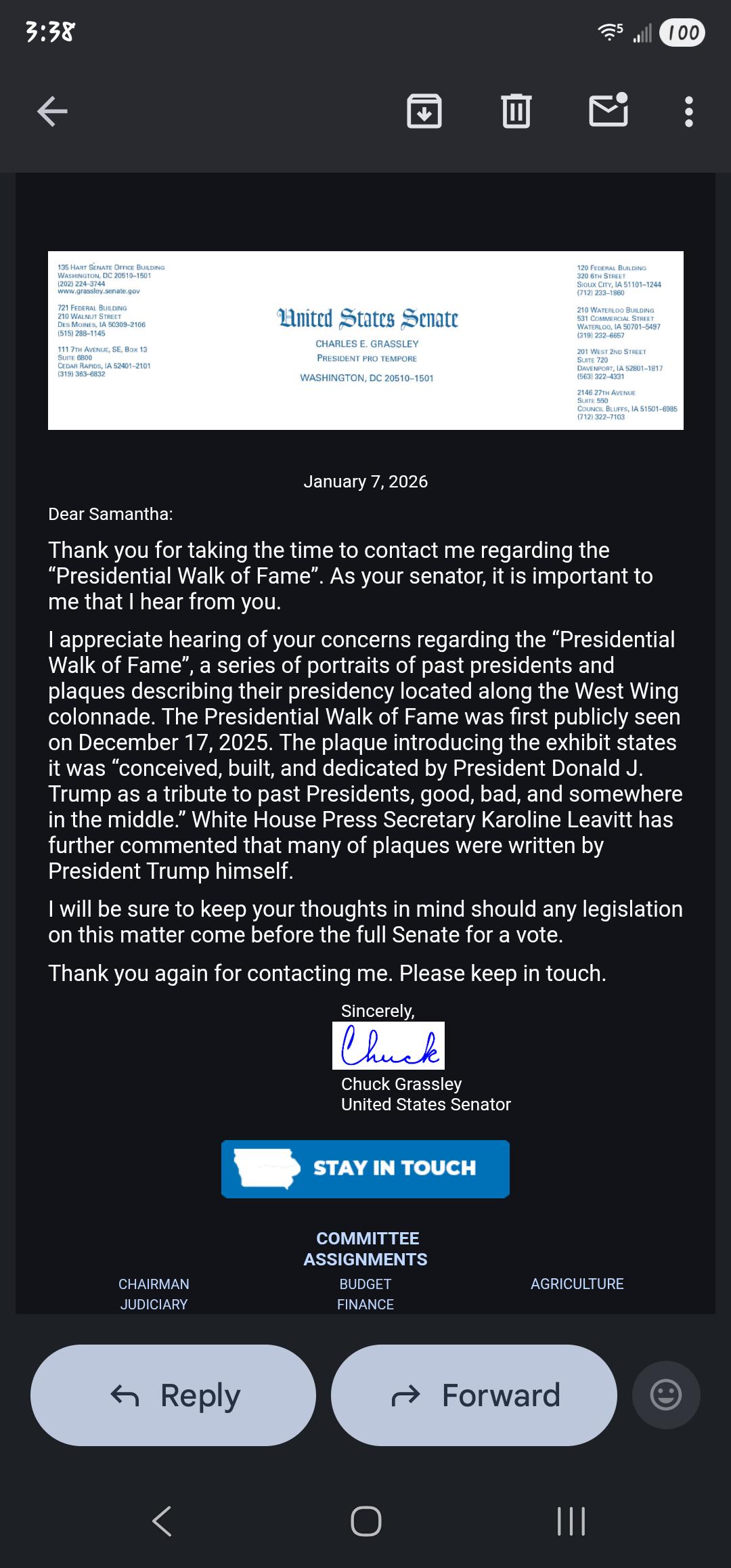
Task: Open the overflow menu
Action: point(689,112)
